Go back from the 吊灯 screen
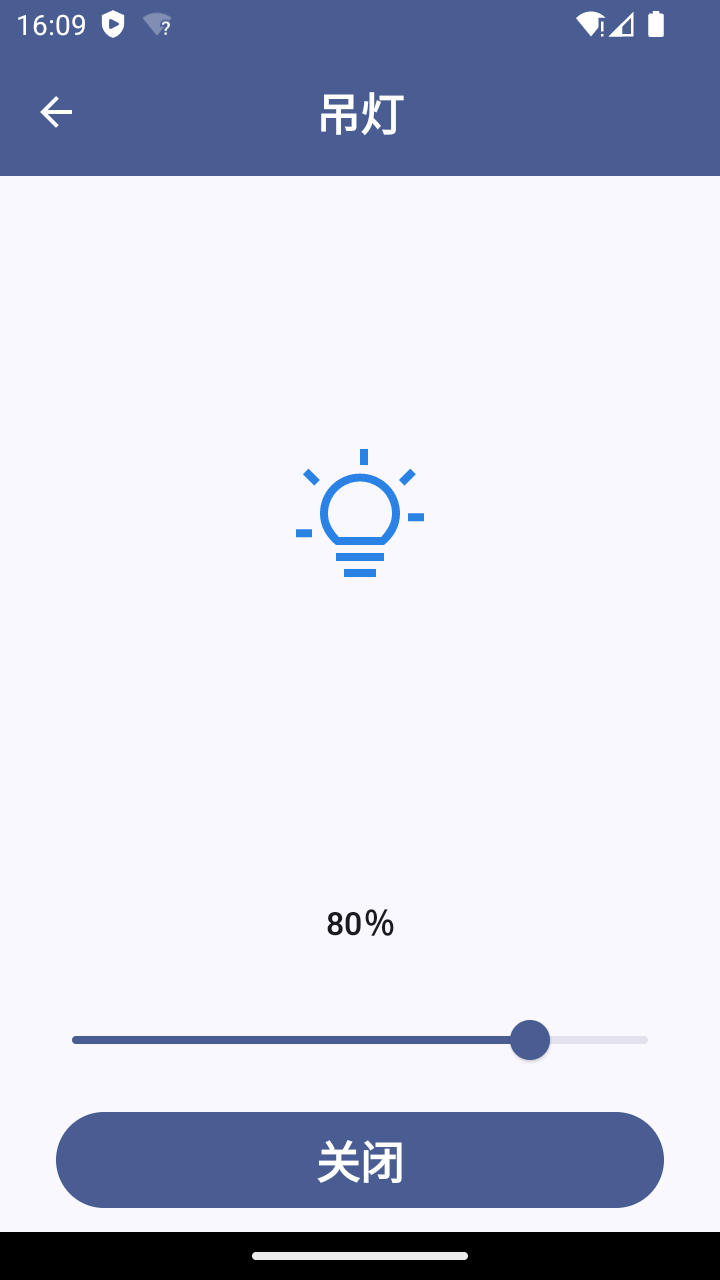 [x=56, y=112]
